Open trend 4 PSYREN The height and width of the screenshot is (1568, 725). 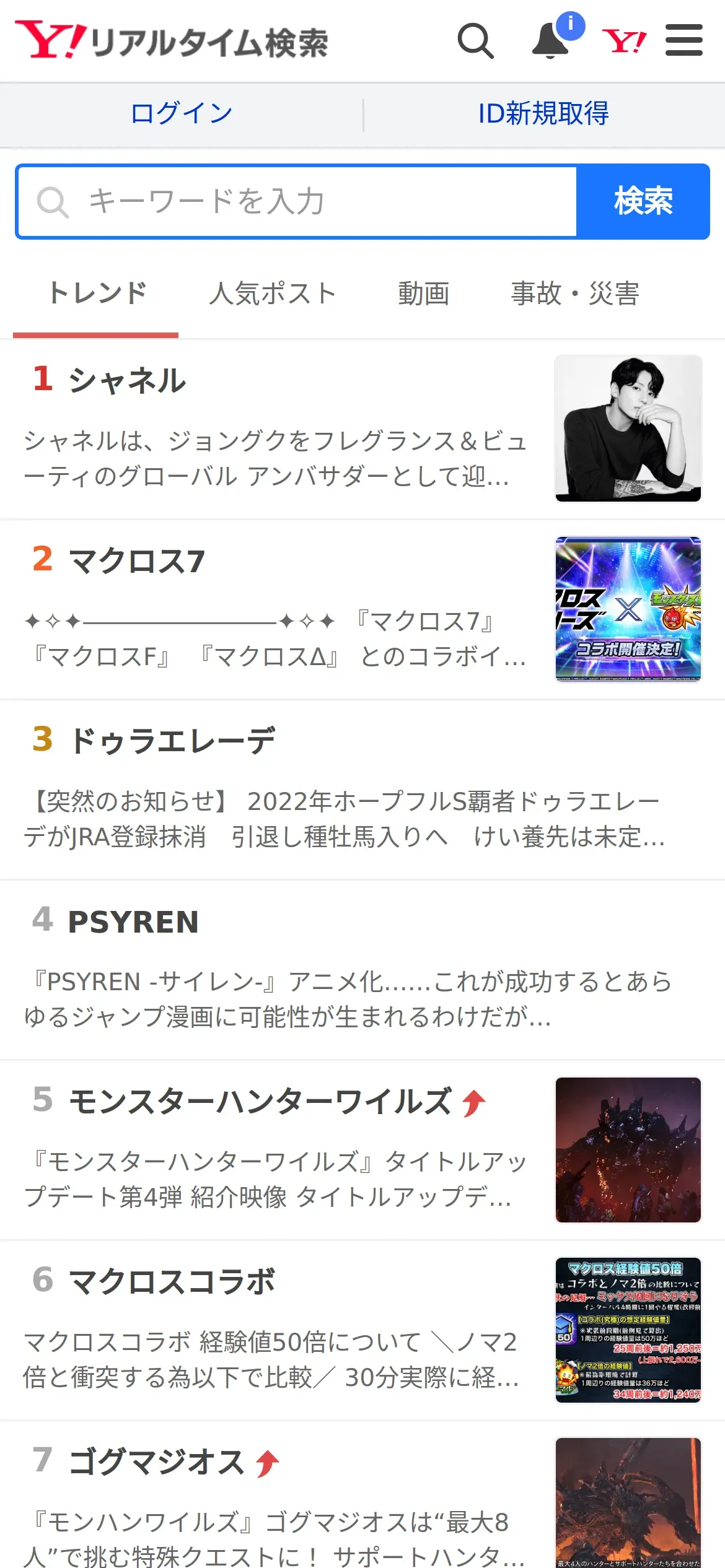133,921
